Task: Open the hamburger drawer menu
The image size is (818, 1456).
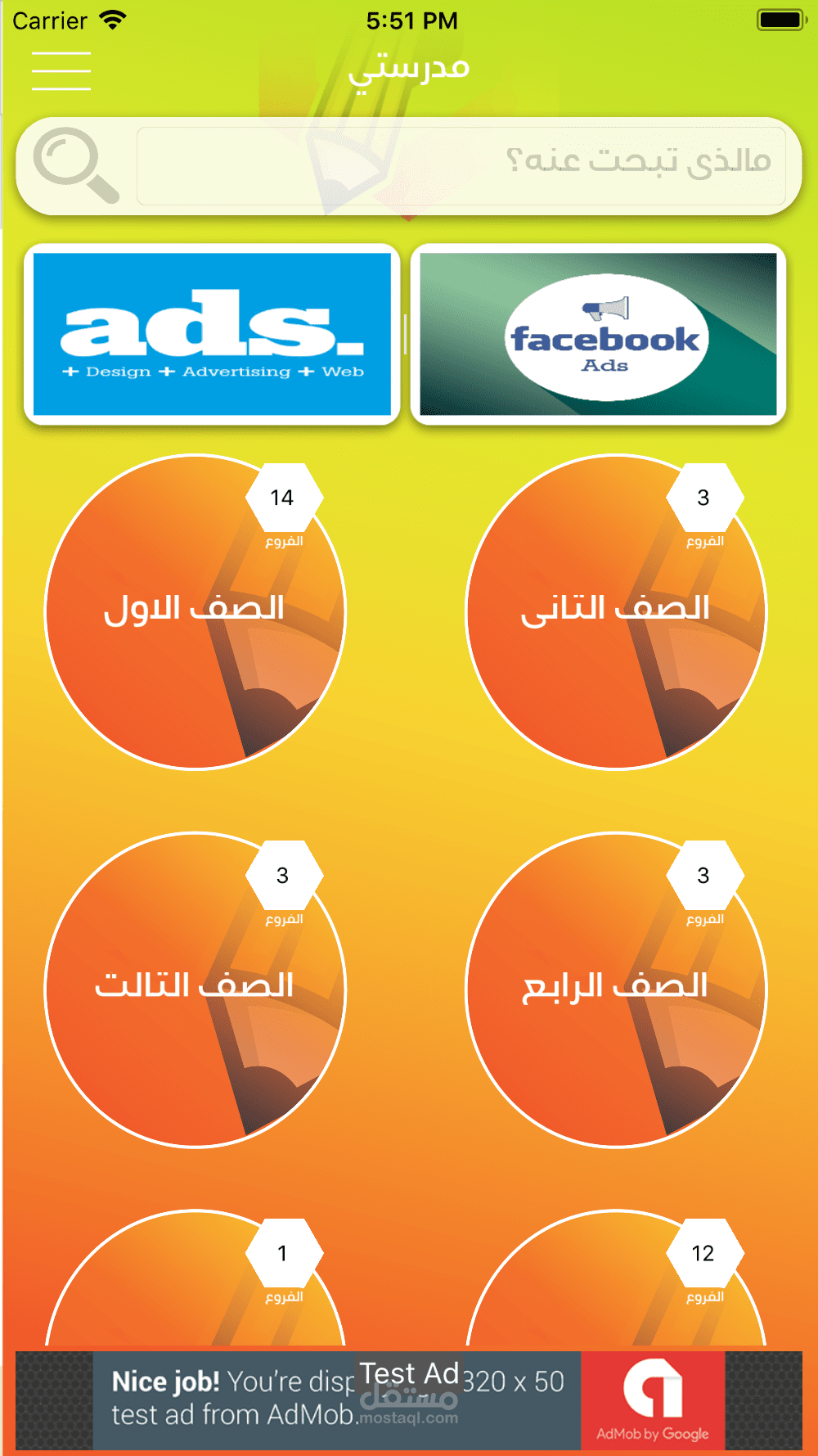Action: [61, 70]
